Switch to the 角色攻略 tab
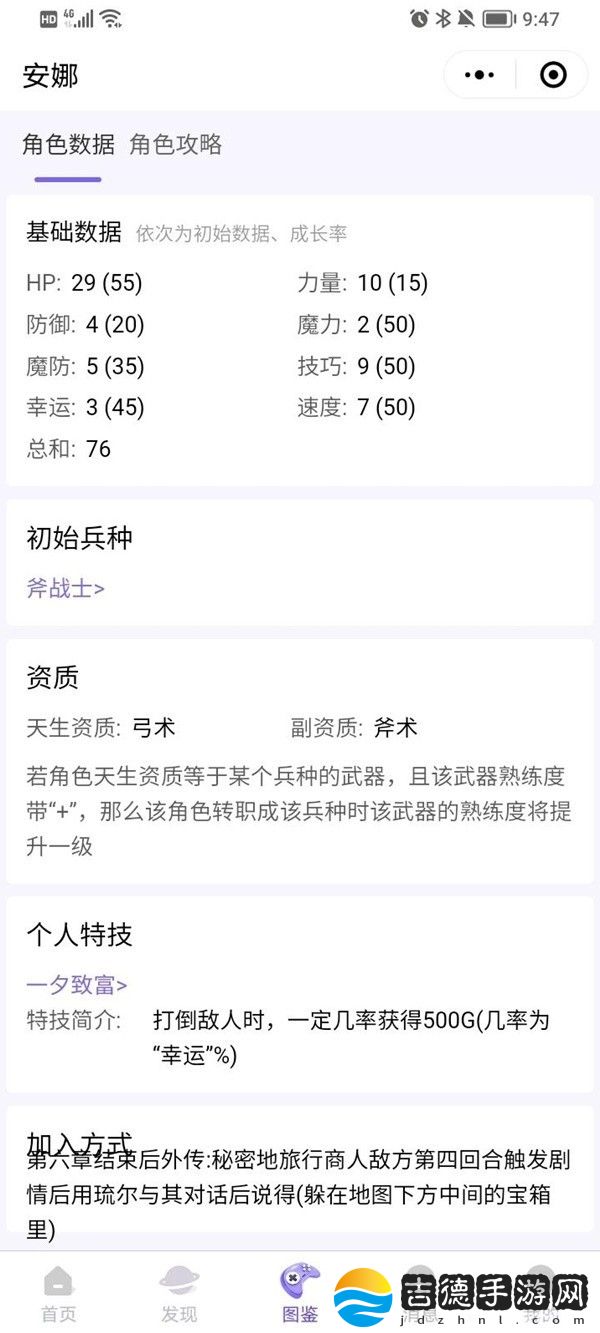This screenshot has width=600, height=1333. pyautogui.click(x=176, y=145)
